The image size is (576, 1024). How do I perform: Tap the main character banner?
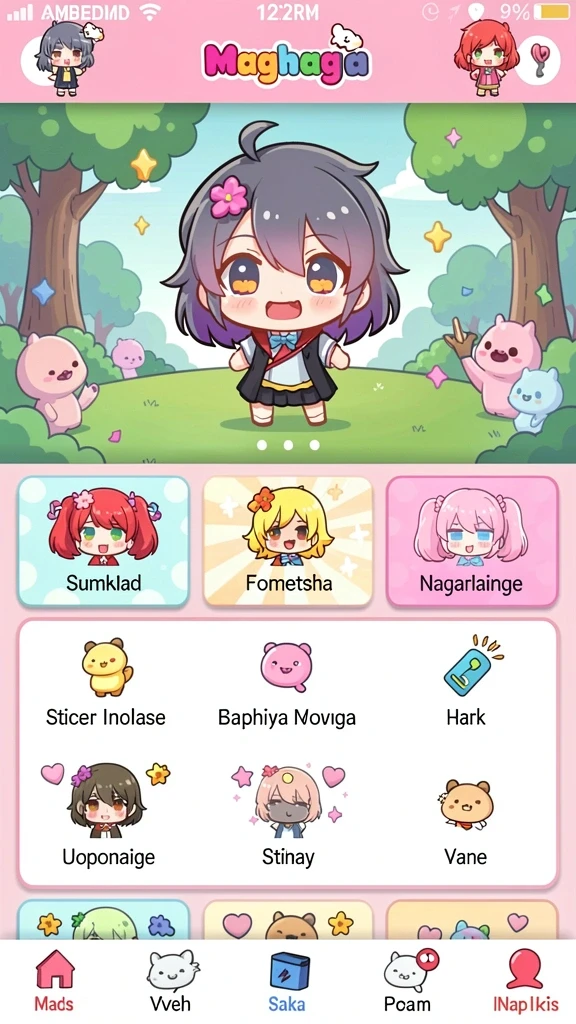288,283
